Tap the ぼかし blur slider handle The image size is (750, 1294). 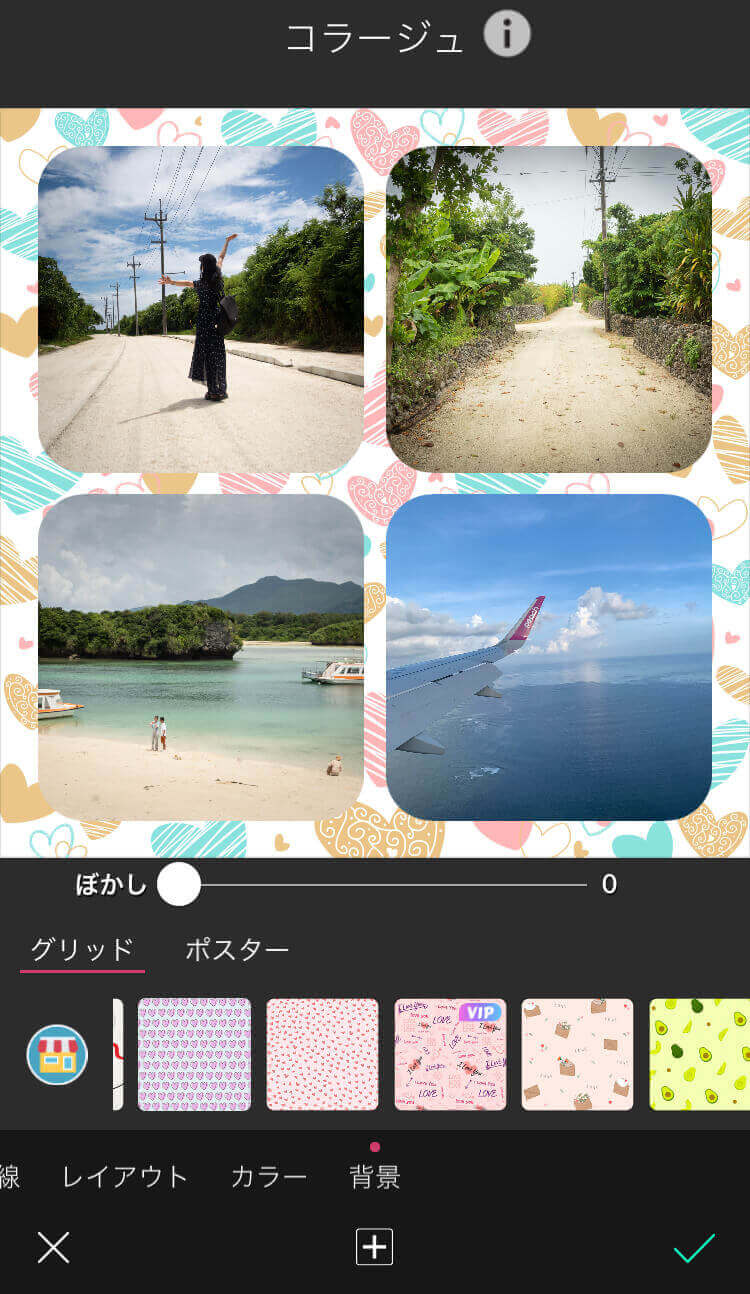tap(179, 884)
